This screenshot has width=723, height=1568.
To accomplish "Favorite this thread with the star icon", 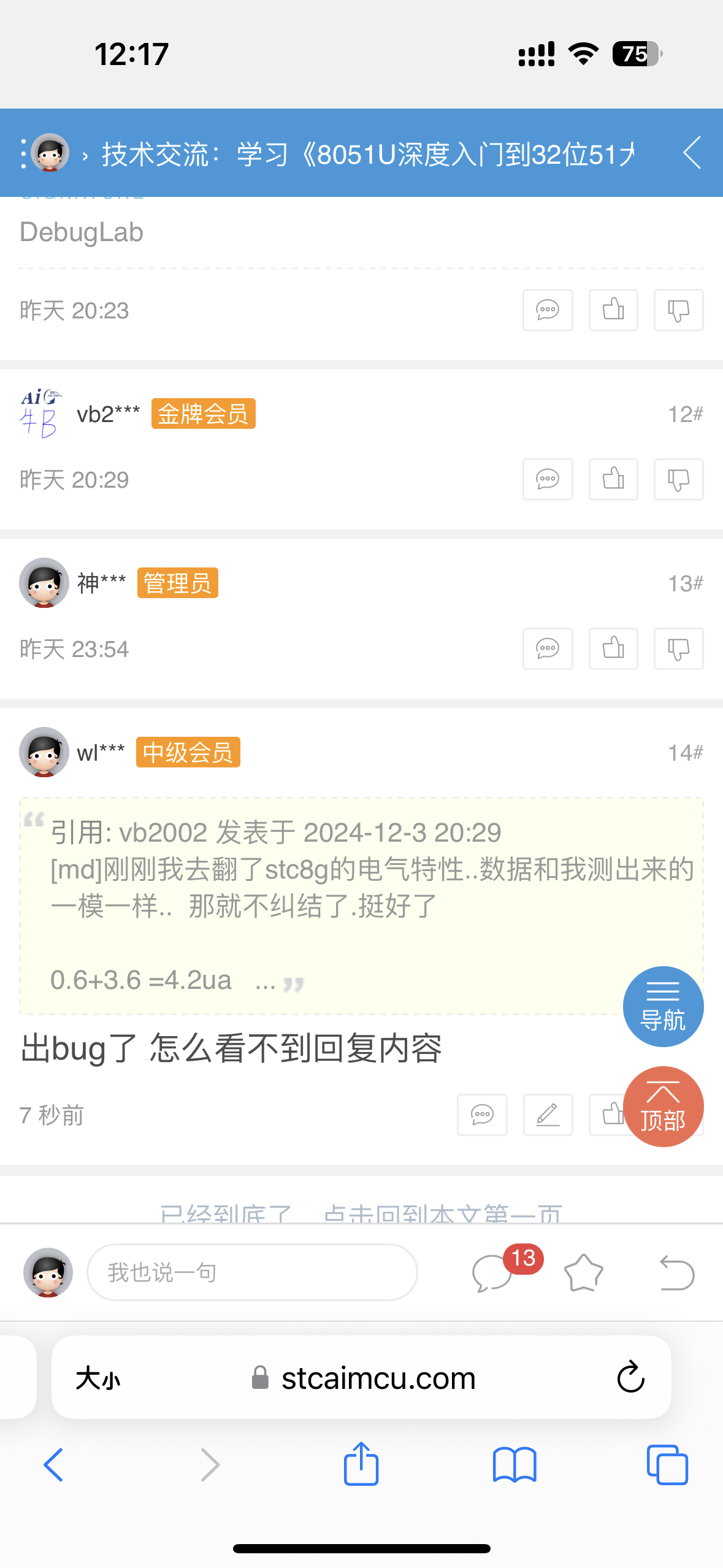I will [x=583, y=1272].
